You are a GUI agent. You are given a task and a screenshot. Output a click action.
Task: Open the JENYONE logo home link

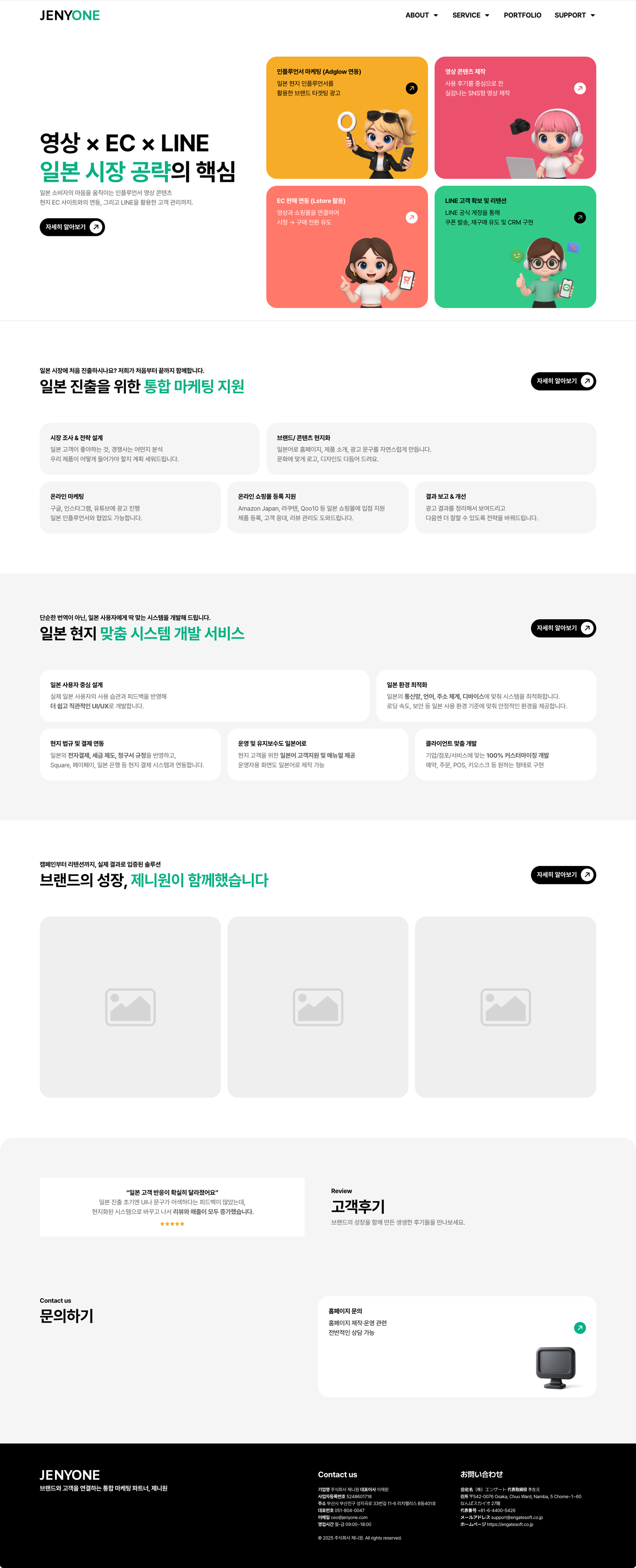click(69, 15)
